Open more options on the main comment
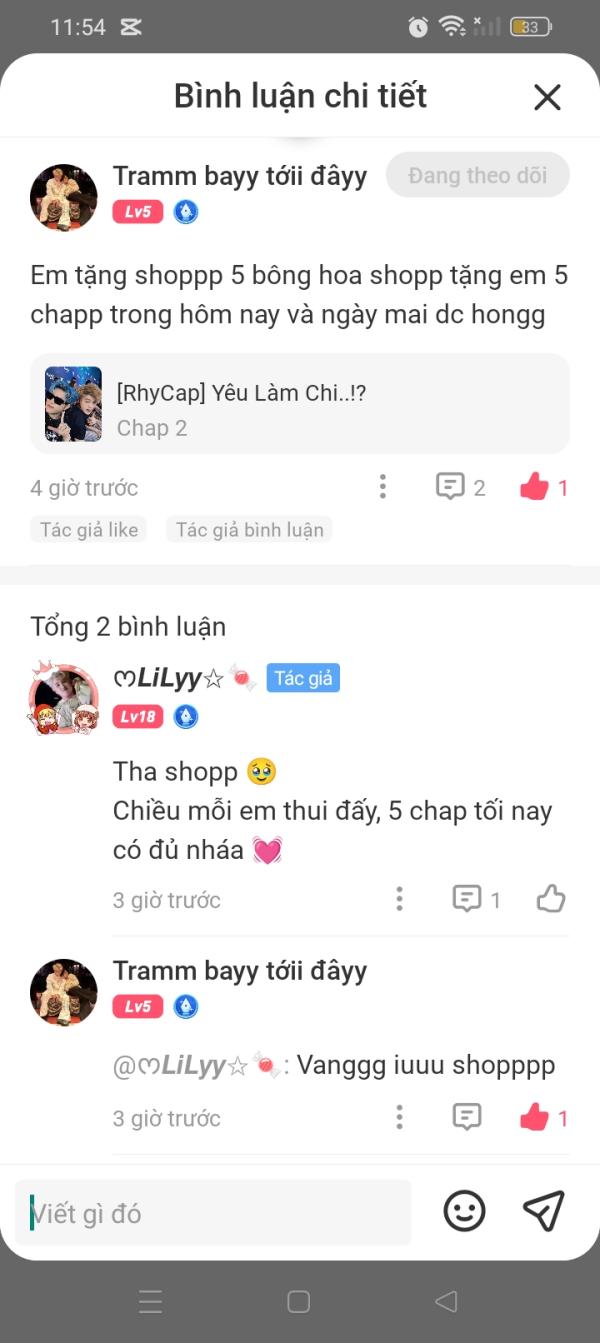 click(x=382, y=487)
